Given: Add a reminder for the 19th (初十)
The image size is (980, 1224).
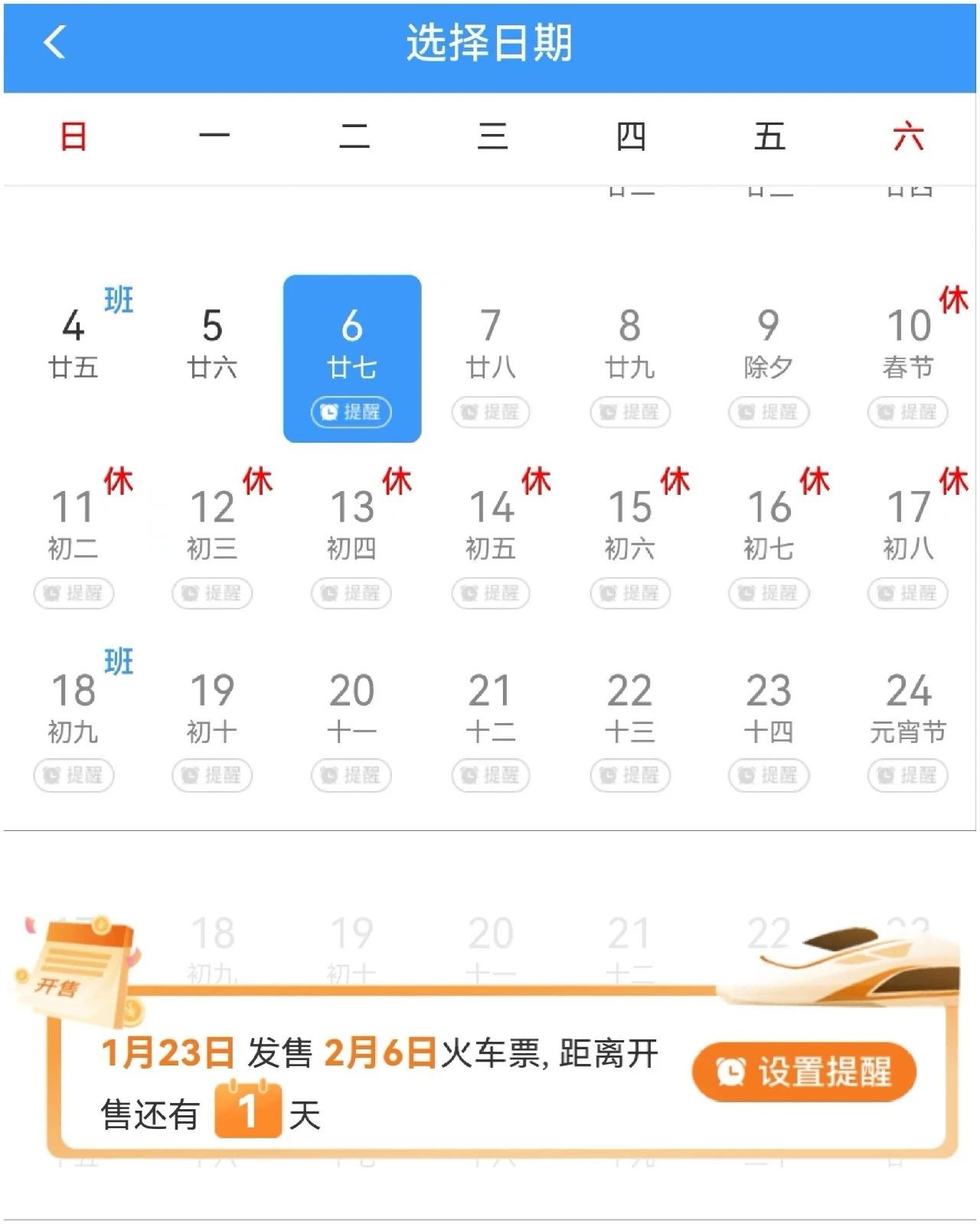Looking at the screenshot, I should click(x=212, y=775).
